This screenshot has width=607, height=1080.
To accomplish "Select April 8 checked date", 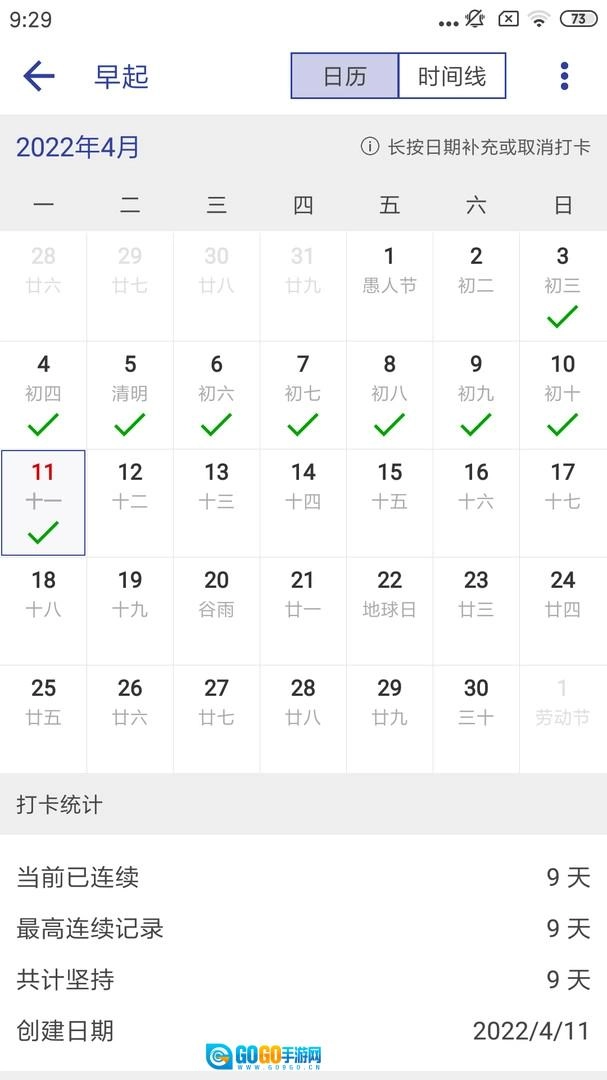I will [389, 394].
